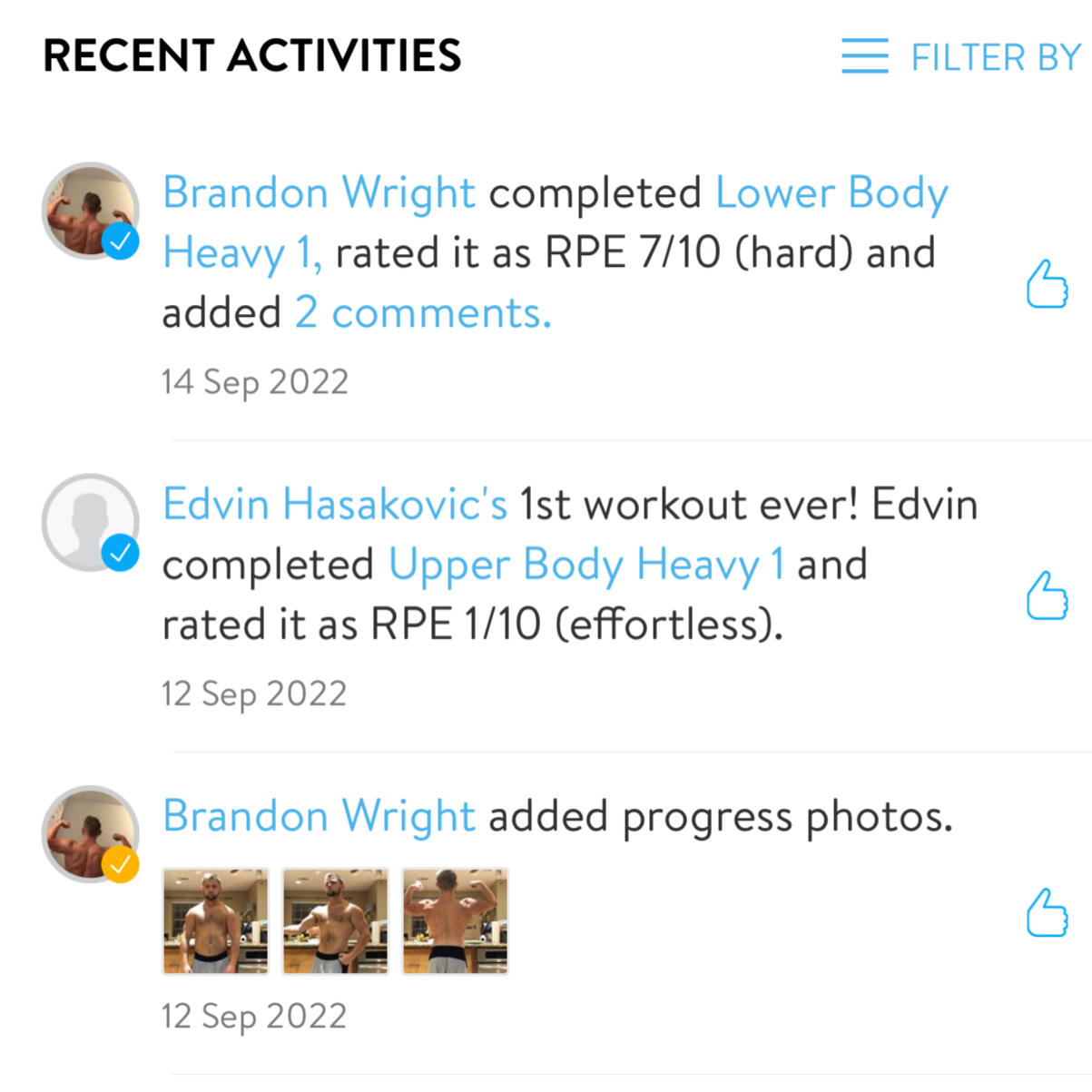Like Brandon Wright's progress photos activity
Viewport: 1092px width, 1092px height.
point(1047,912)
